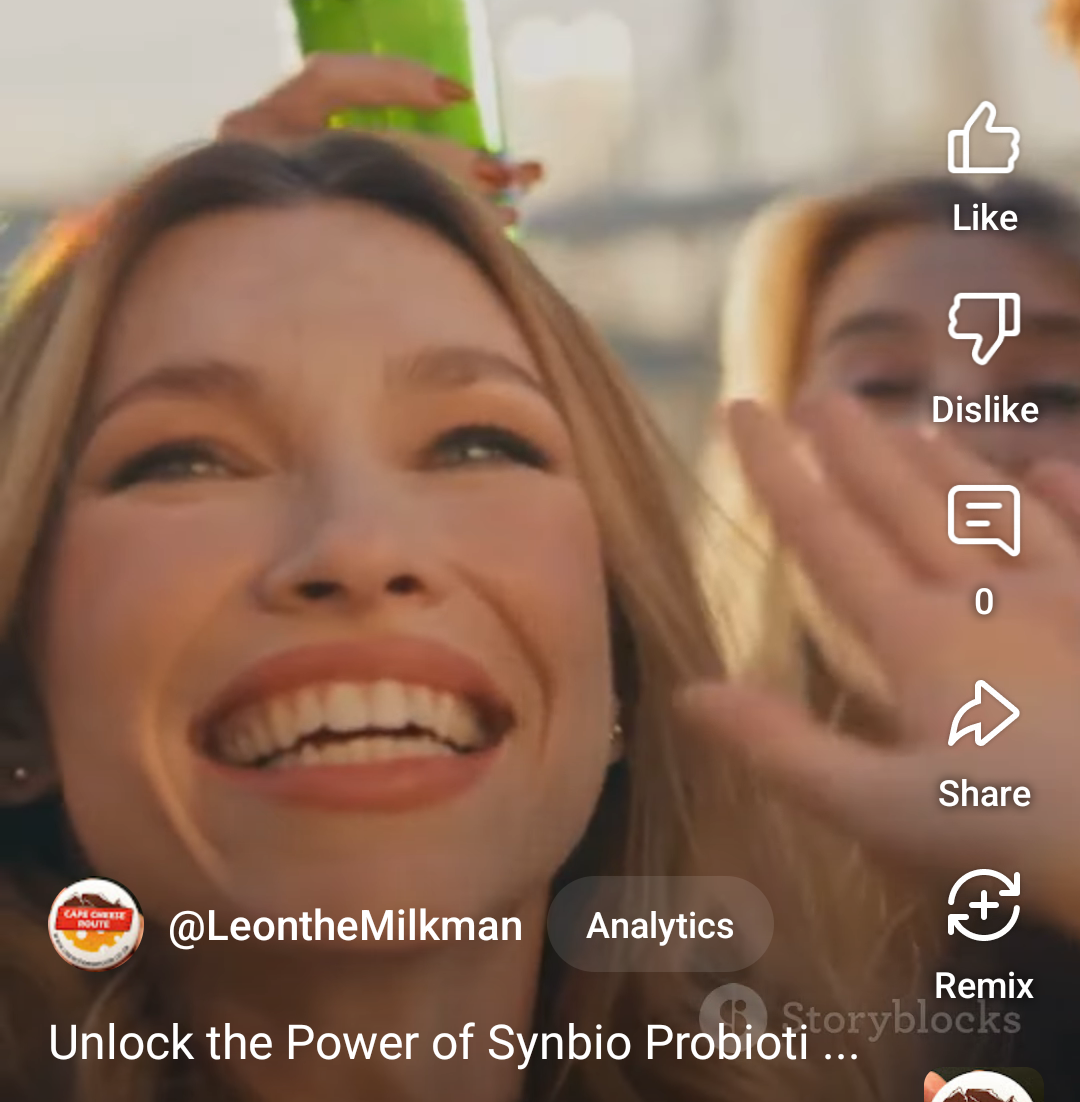Screen dimensions: 1080x1102
Task: Open @LeontheMilkman channel
Action: click(345, 926)
